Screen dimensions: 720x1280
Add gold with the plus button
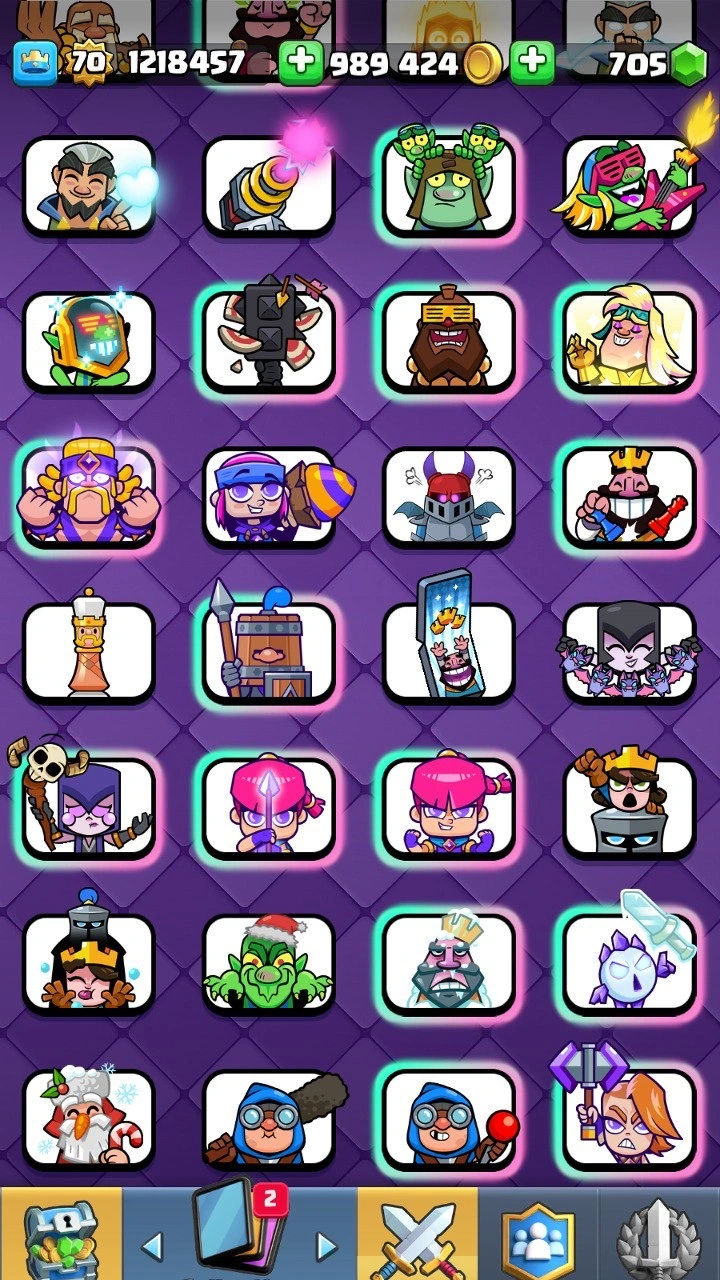point(300,64)
